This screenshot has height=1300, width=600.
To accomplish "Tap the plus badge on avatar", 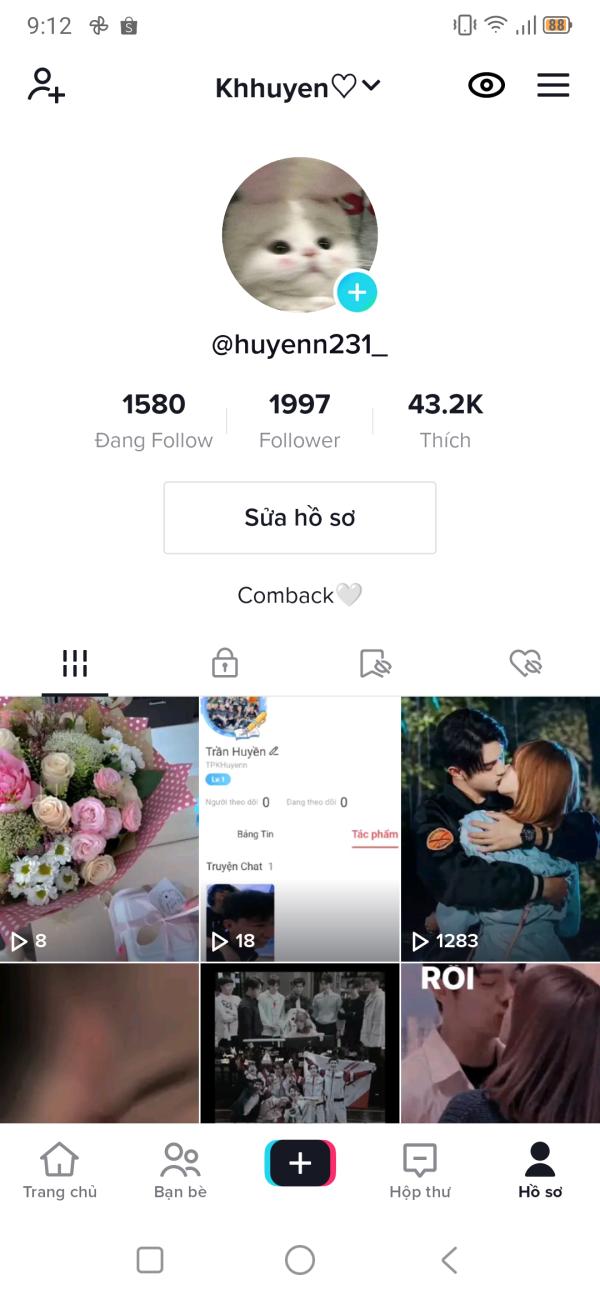I will point(357,293).
